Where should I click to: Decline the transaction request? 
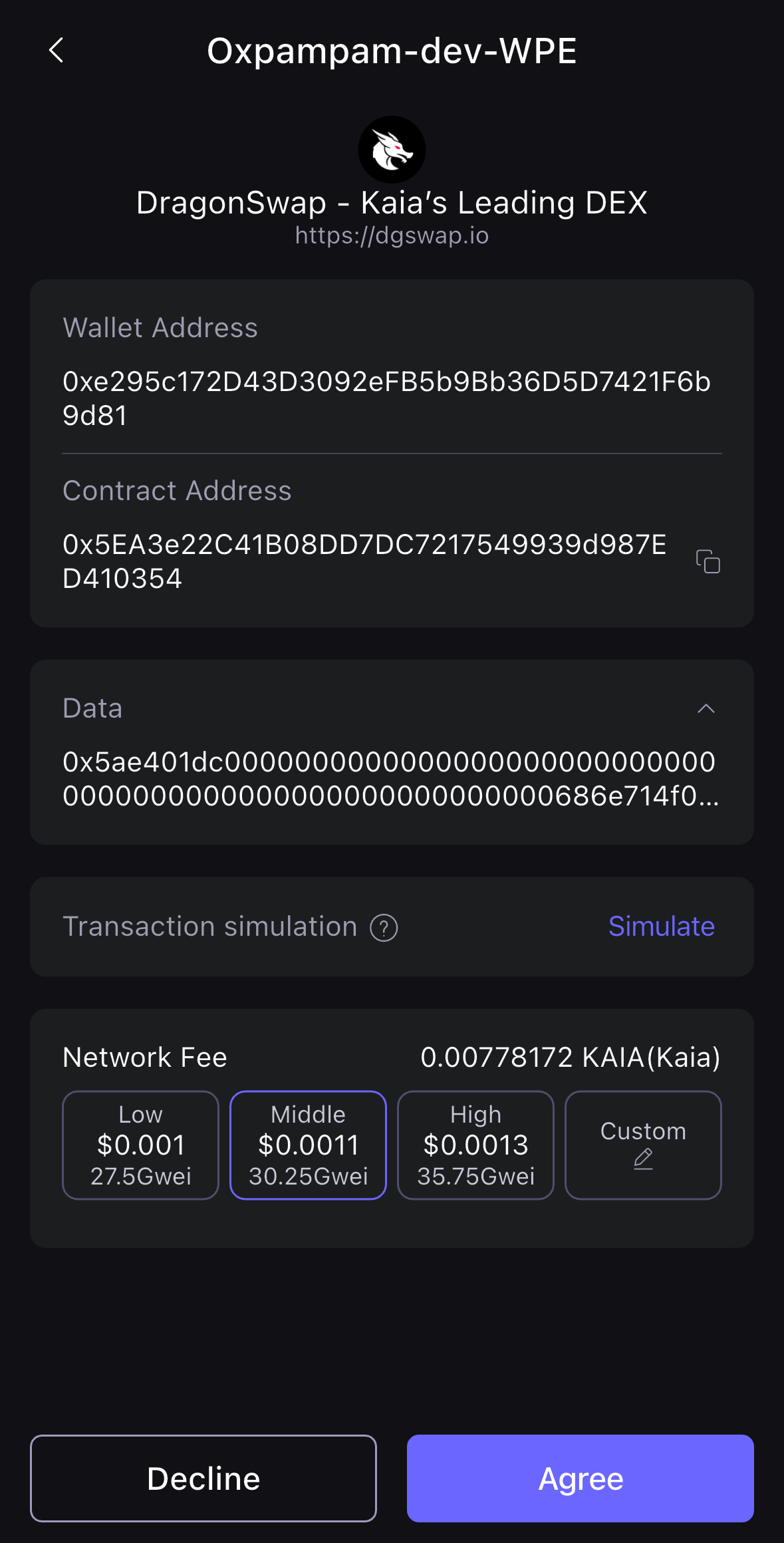click(x=203, y=1478)
